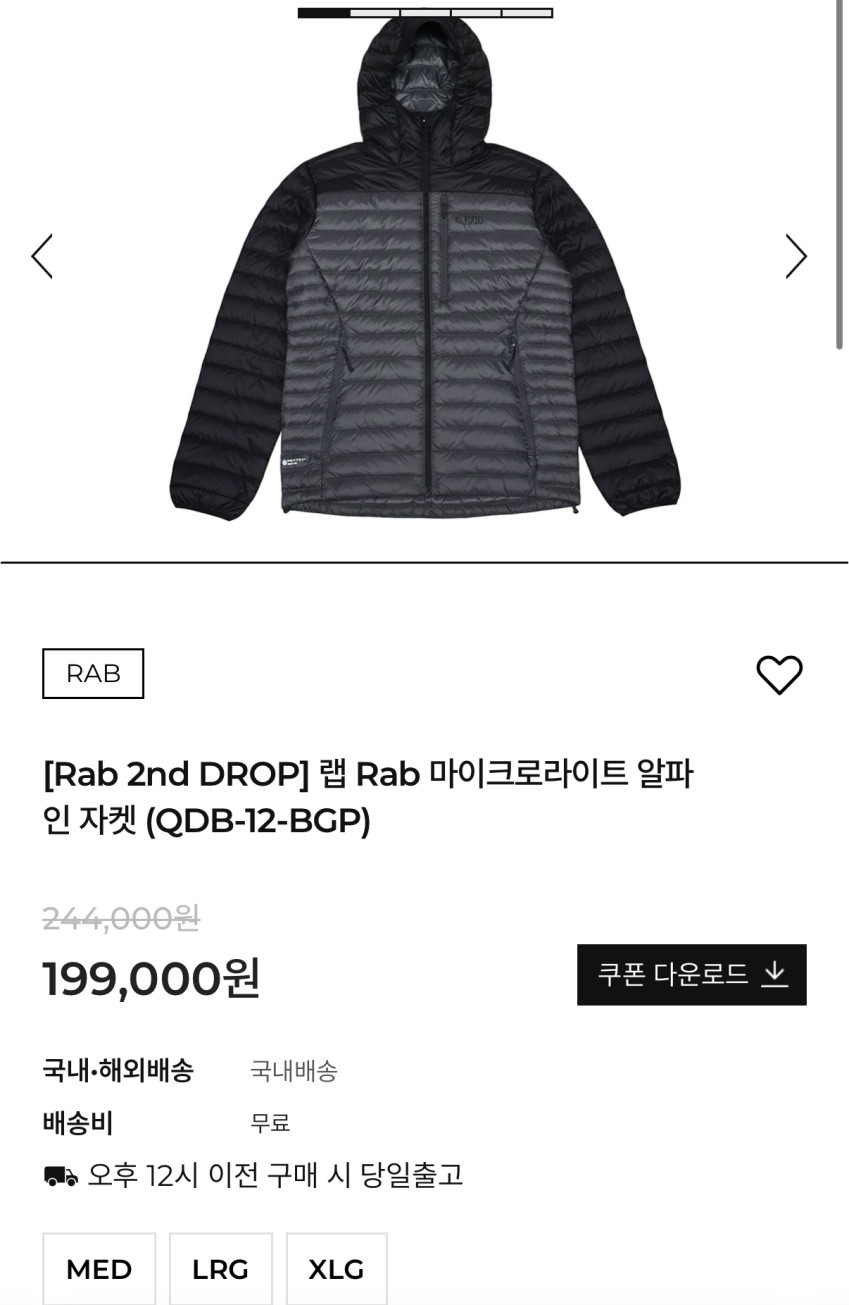Add this jacket to the wishlist
Viewport: 849px width, 1305px height.
[779, 675]
